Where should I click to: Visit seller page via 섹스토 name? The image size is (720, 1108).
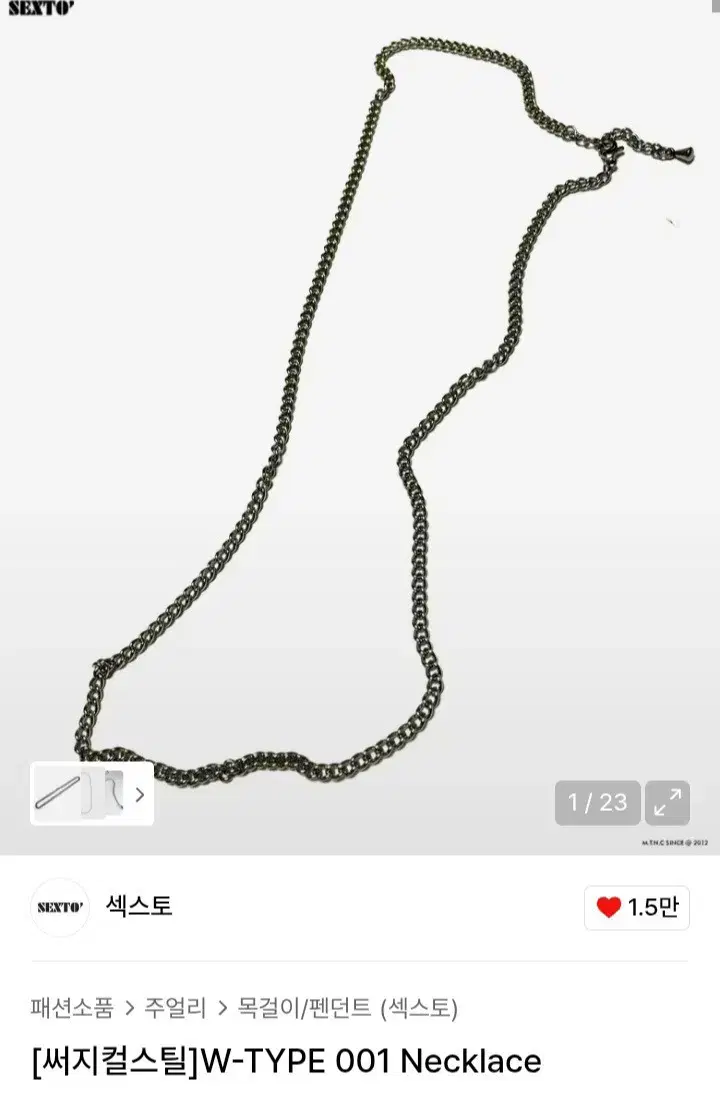tap(140, 906)
